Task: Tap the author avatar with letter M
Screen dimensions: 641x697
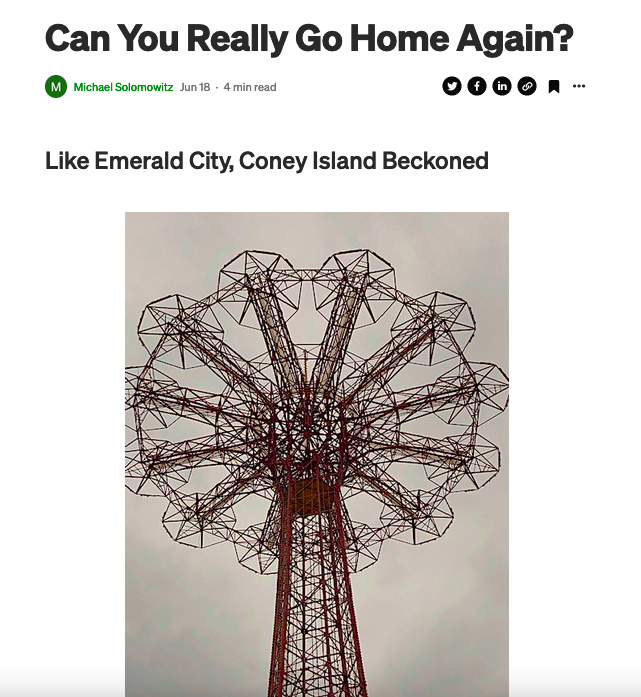Action: pos(56,87)
